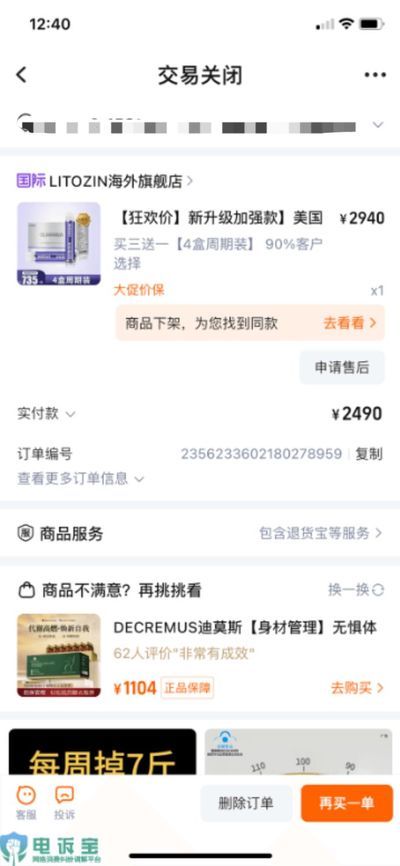Tap 删除订单 to delete order

coord(246,803)
